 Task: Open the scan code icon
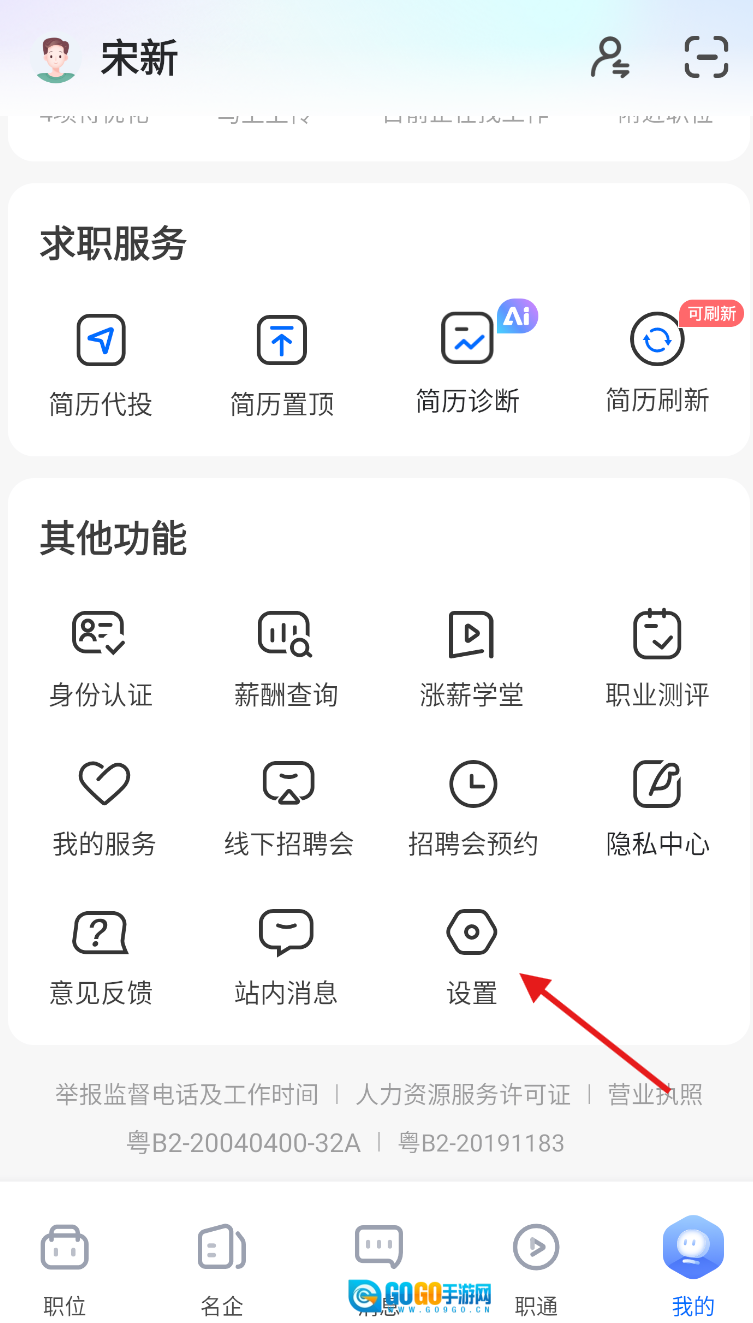pyautogui.click(x=706, y=58)
